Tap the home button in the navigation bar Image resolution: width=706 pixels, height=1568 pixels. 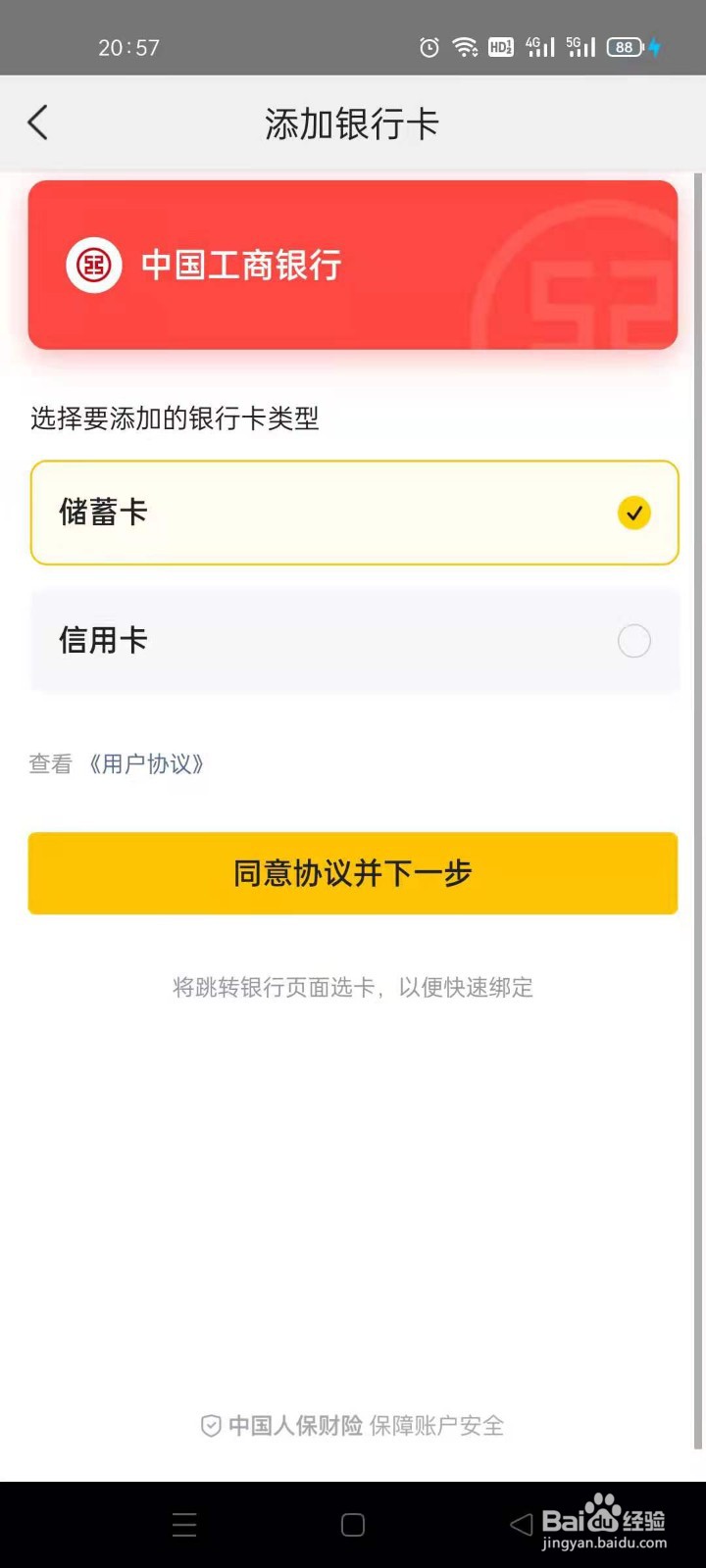point(352,1525)
